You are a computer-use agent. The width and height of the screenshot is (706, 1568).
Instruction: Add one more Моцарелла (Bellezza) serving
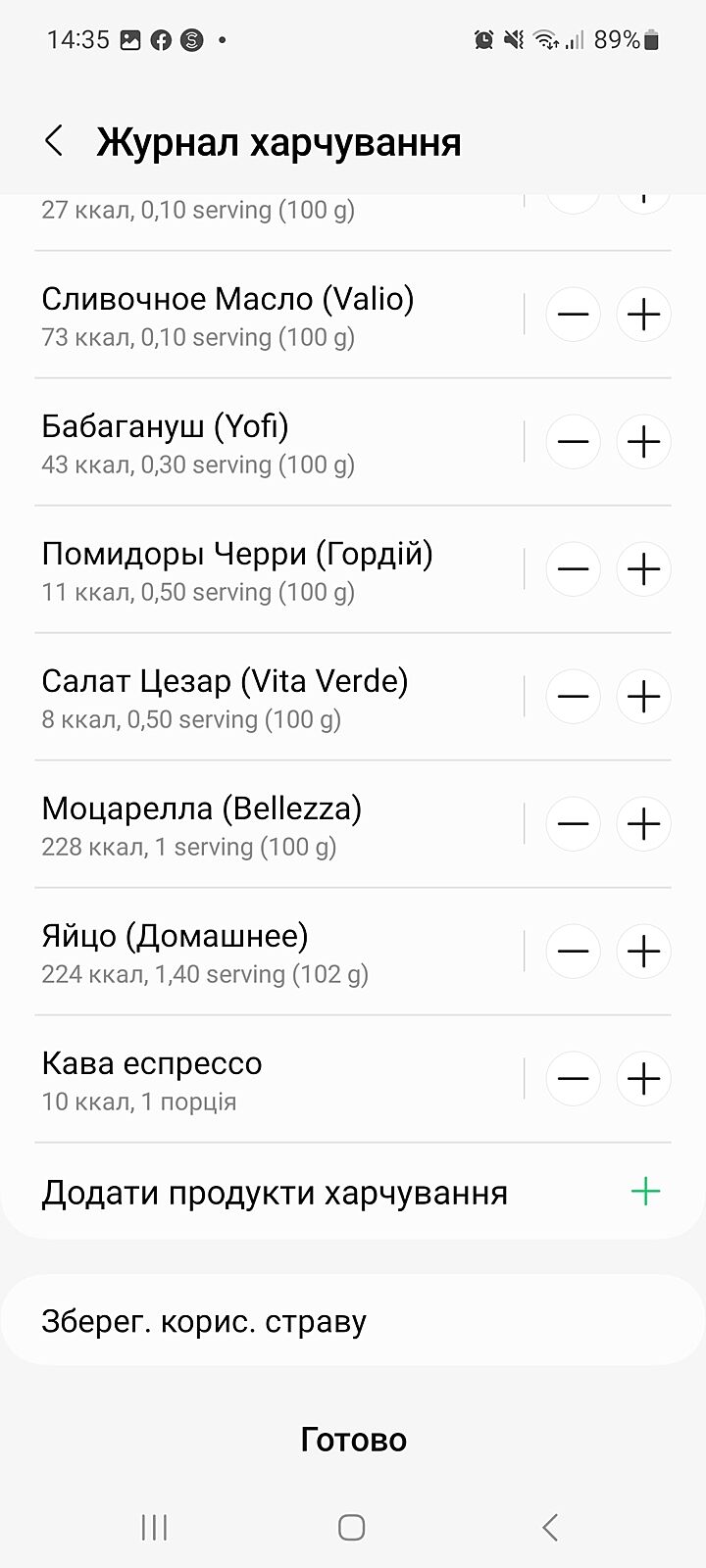click(x=643, y=824)
